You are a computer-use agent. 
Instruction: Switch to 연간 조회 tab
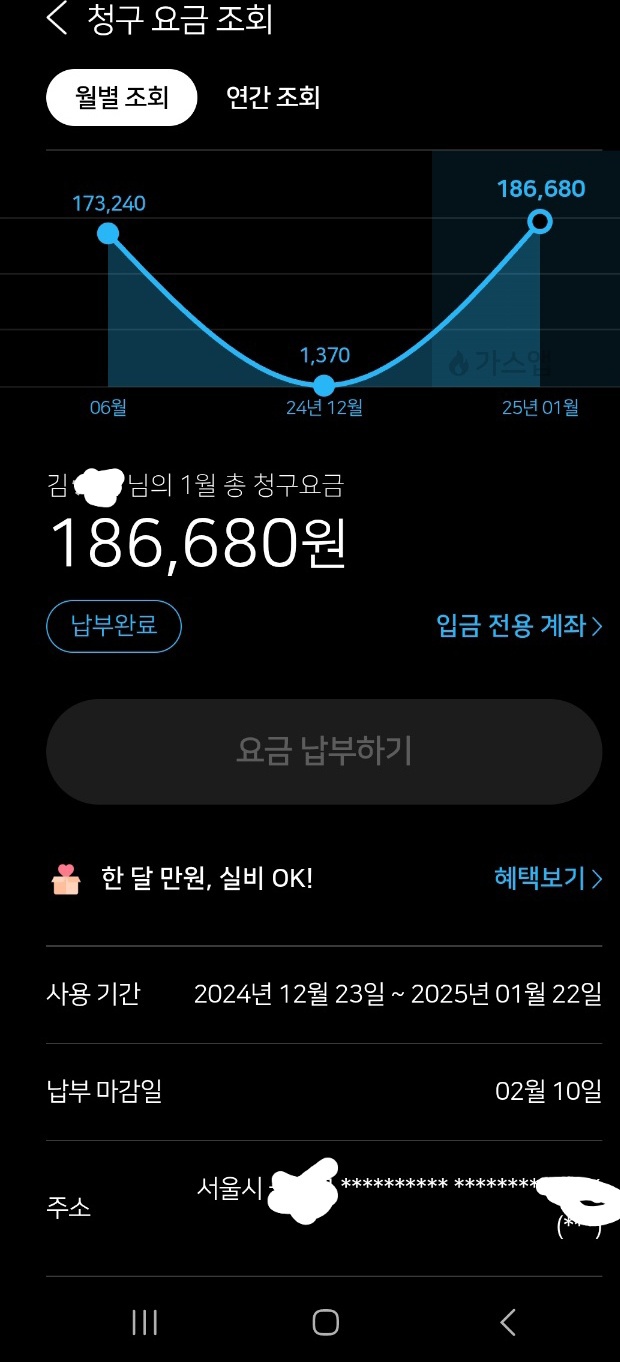(x=273, y=97)
